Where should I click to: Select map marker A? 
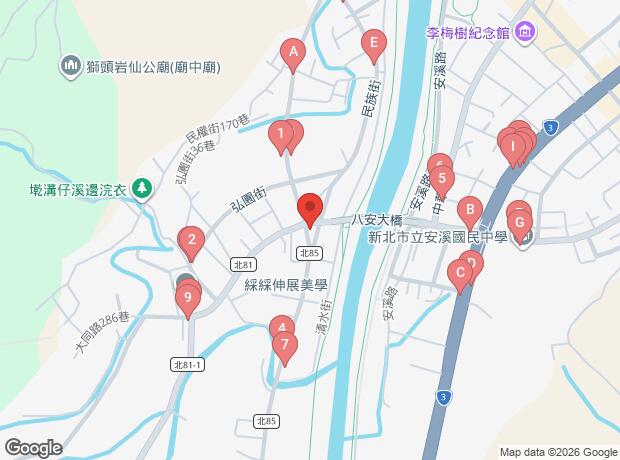293,53
